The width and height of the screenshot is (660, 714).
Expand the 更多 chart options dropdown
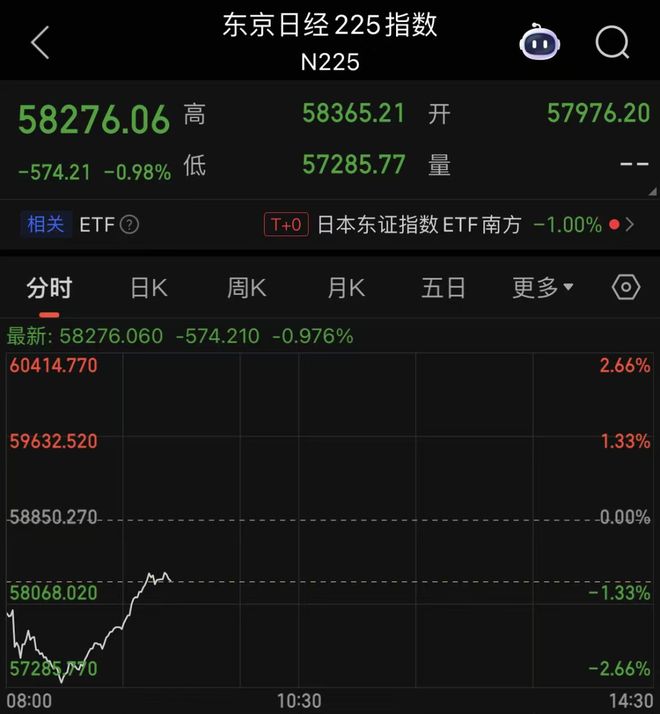pyautogui.click(x=543, y=288)
